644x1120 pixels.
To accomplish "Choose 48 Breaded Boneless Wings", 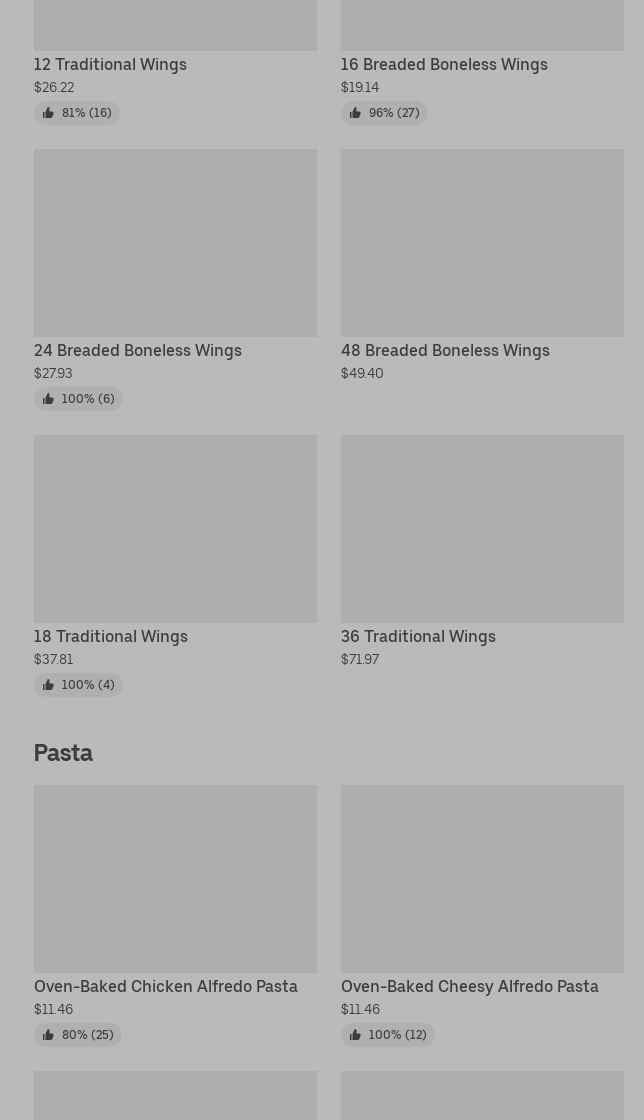I will pyautogui.click(x=482, y=266).
